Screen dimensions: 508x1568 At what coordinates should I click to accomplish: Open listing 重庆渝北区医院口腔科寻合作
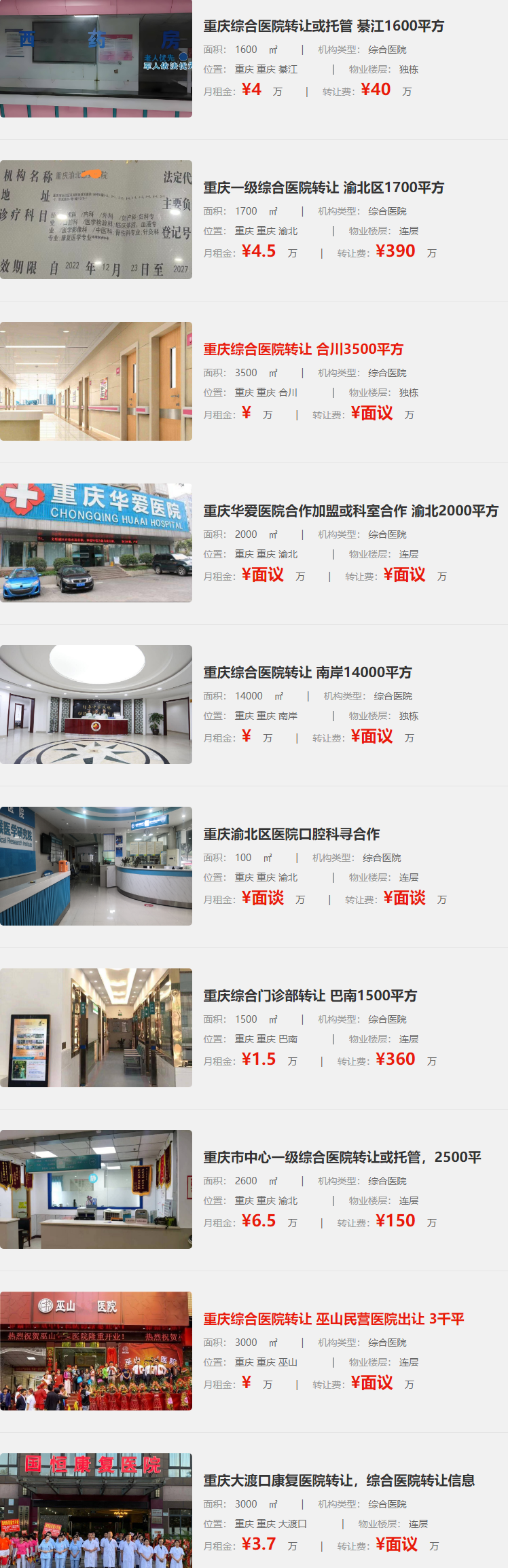(291, 834)
